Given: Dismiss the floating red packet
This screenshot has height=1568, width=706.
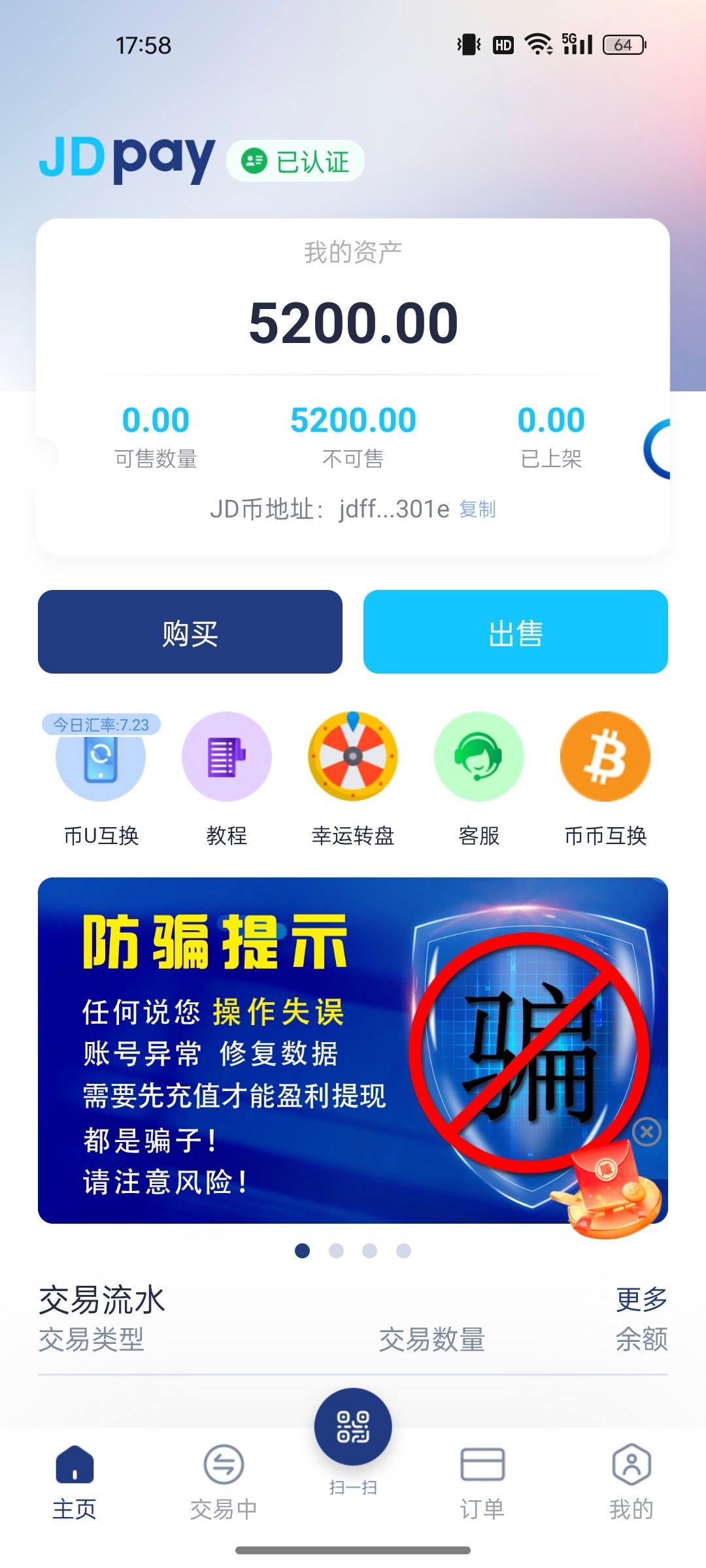Looking at the screenshot, I should (647, 1132).
